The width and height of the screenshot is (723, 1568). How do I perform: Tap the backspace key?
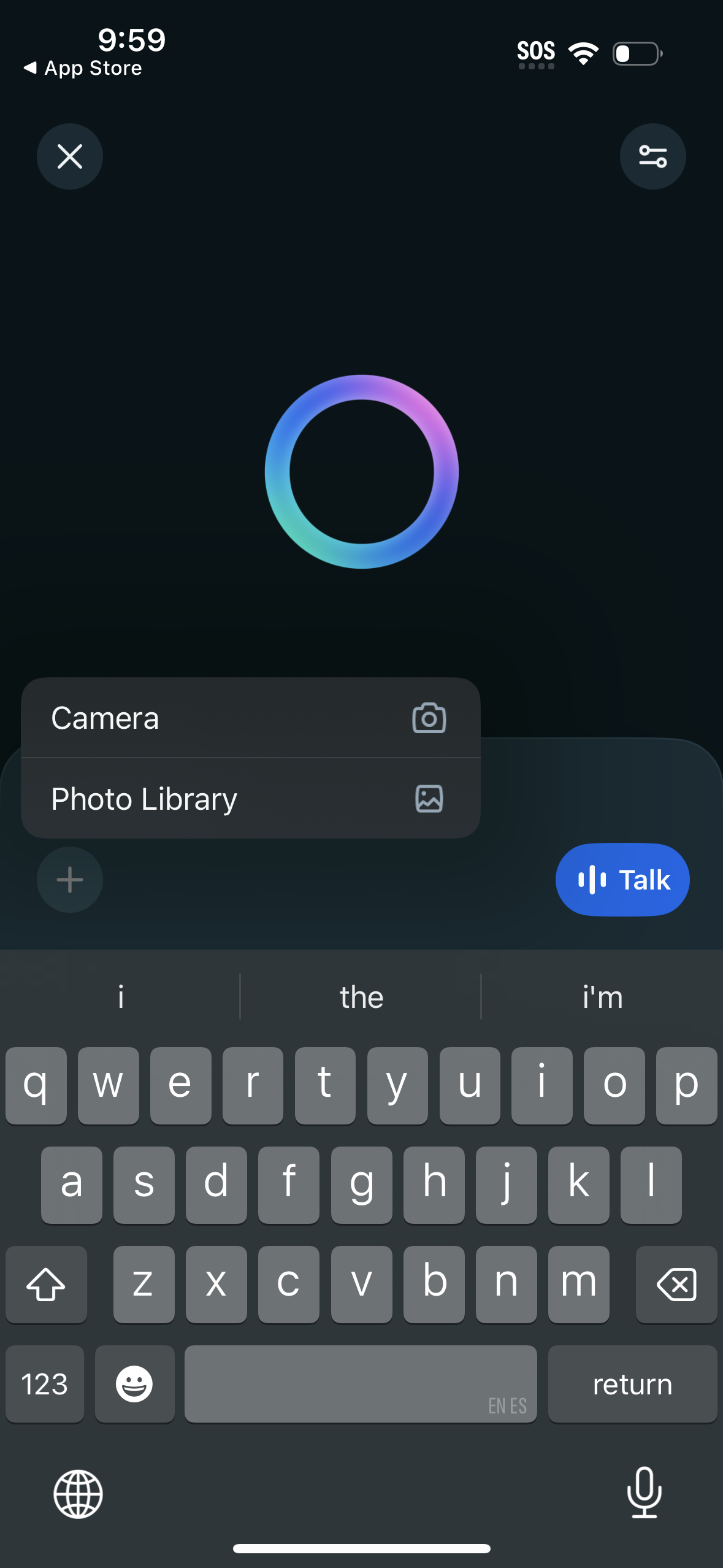(676, 1285)
